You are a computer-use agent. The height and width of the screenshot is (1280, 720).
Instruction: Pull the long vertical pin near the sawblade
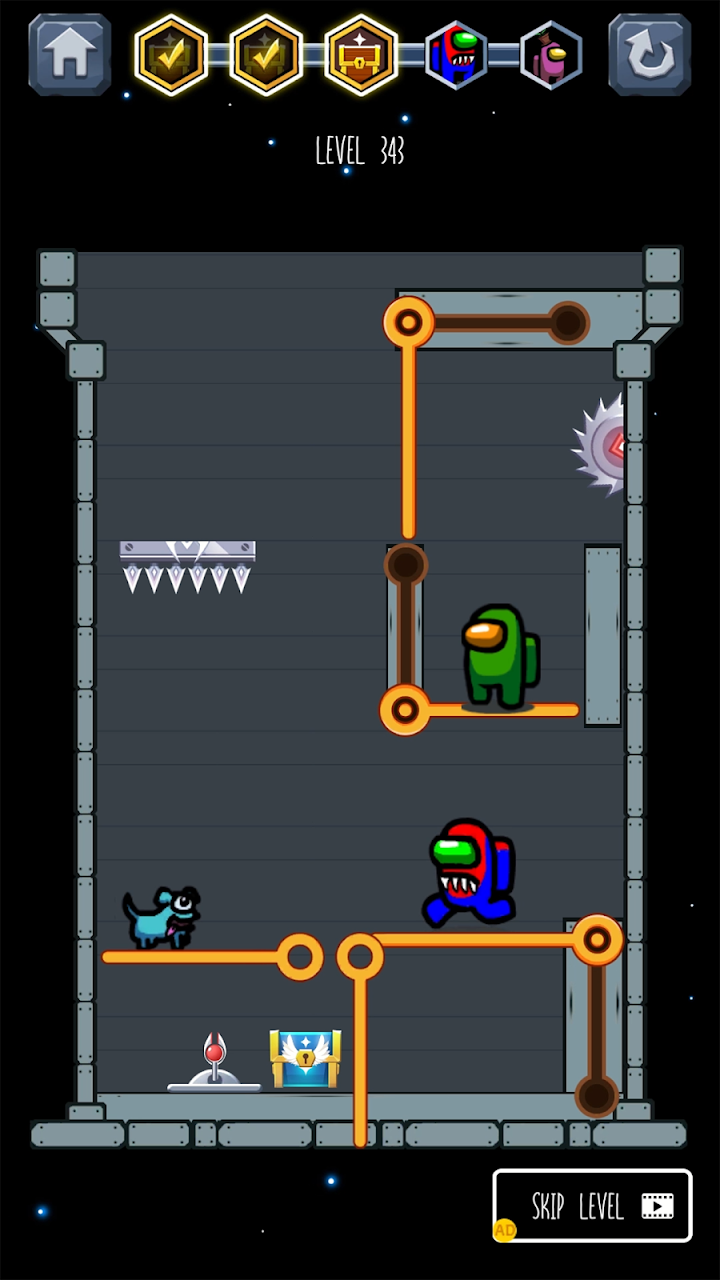click(x=408, y=323)
